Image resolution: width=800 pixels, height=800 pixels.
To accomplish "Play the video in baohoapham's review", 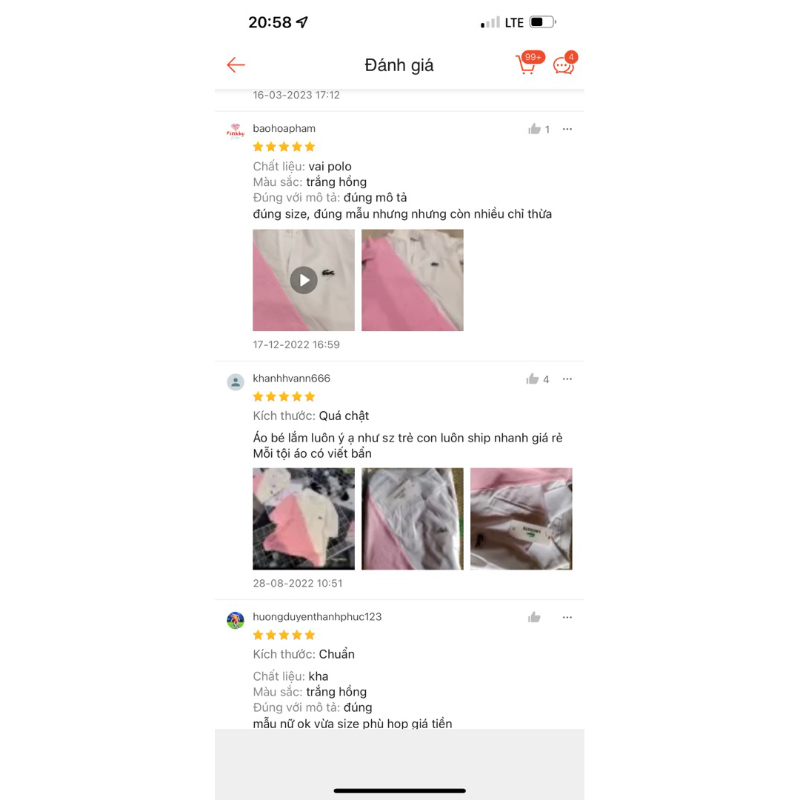I will 304,280.
